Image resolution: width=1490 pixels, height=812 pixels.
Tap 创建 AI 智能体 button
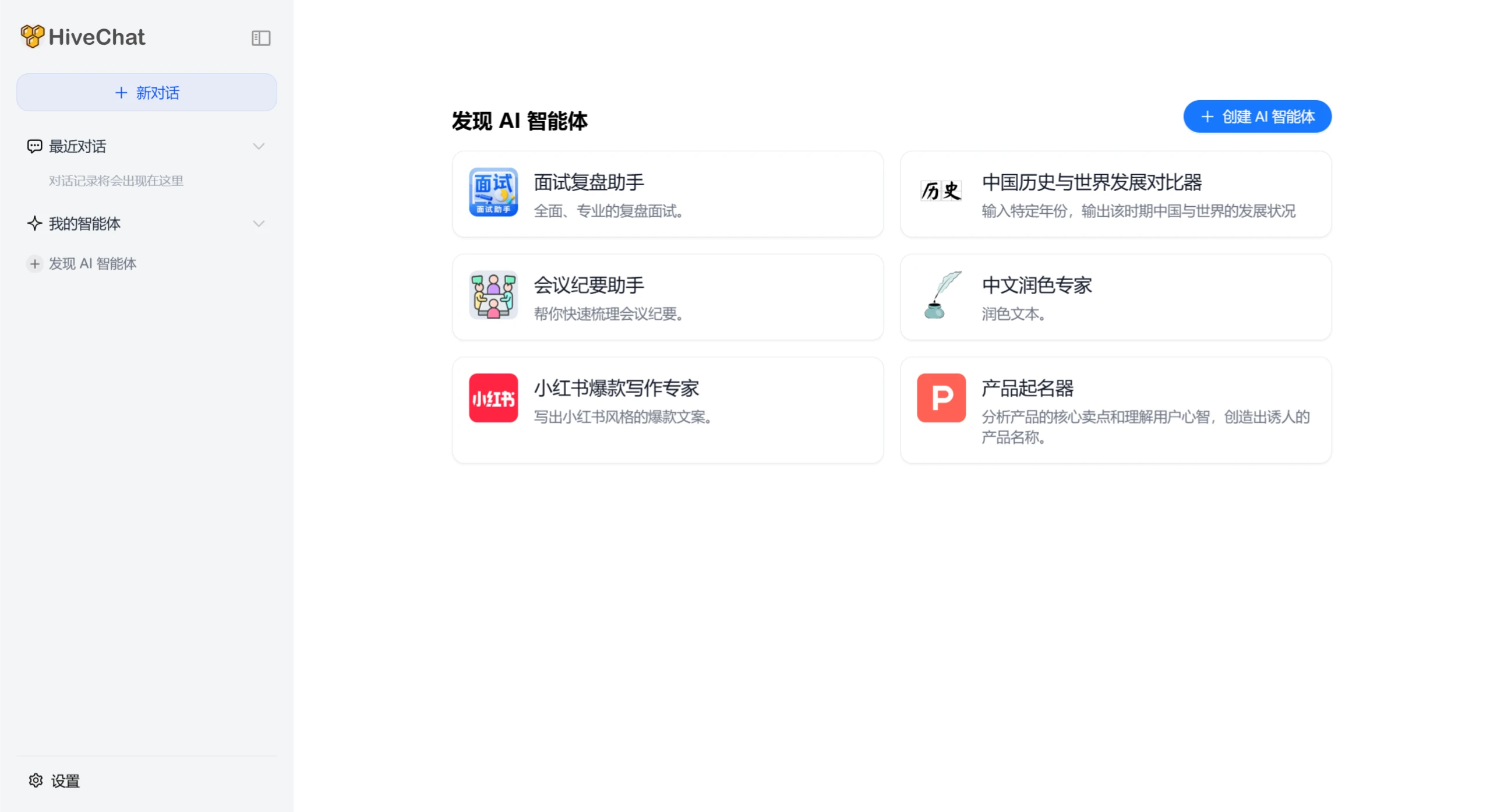coord(1257,117)
